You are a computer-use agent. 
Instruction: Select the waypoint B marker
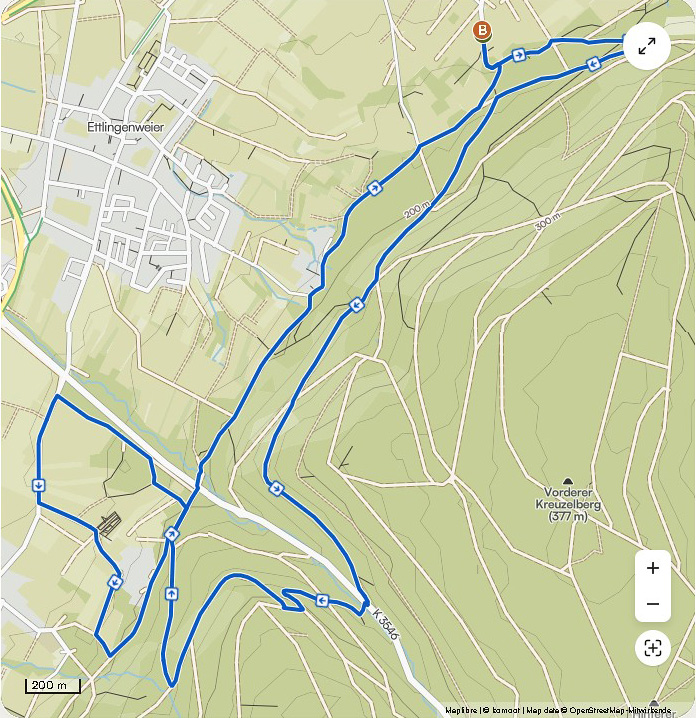(483, 31)
